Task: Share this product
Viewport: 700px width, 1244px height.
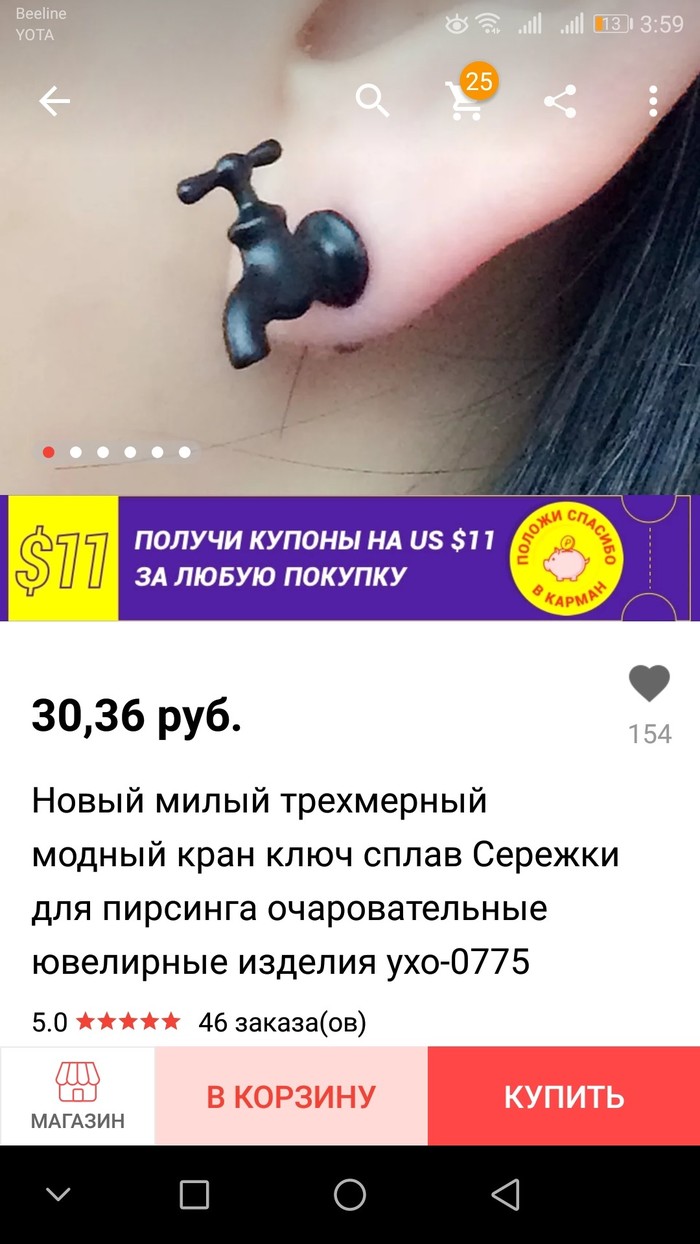Action: coord(560,101)
